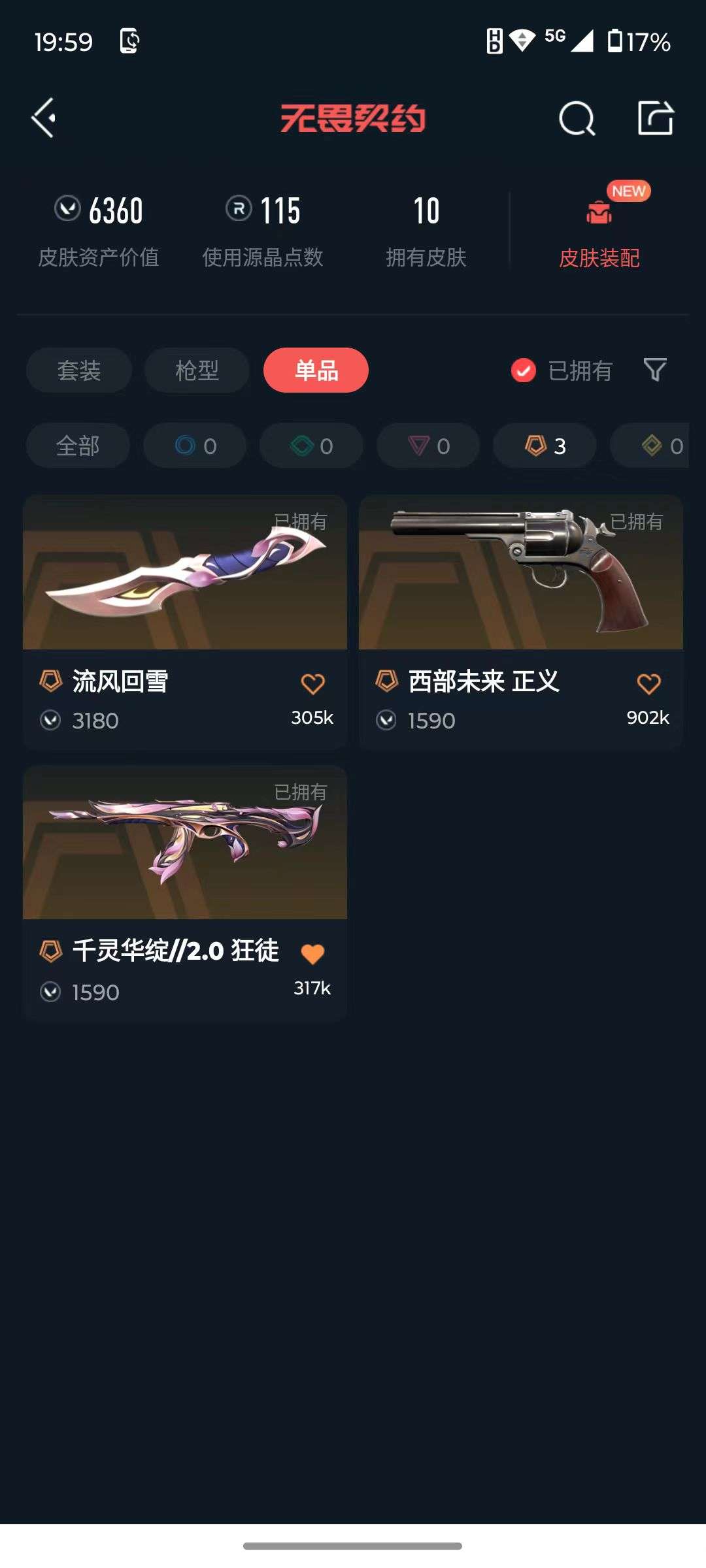
Task: Switch to the 枪型 tab
Action: click(x=195, y=370)
